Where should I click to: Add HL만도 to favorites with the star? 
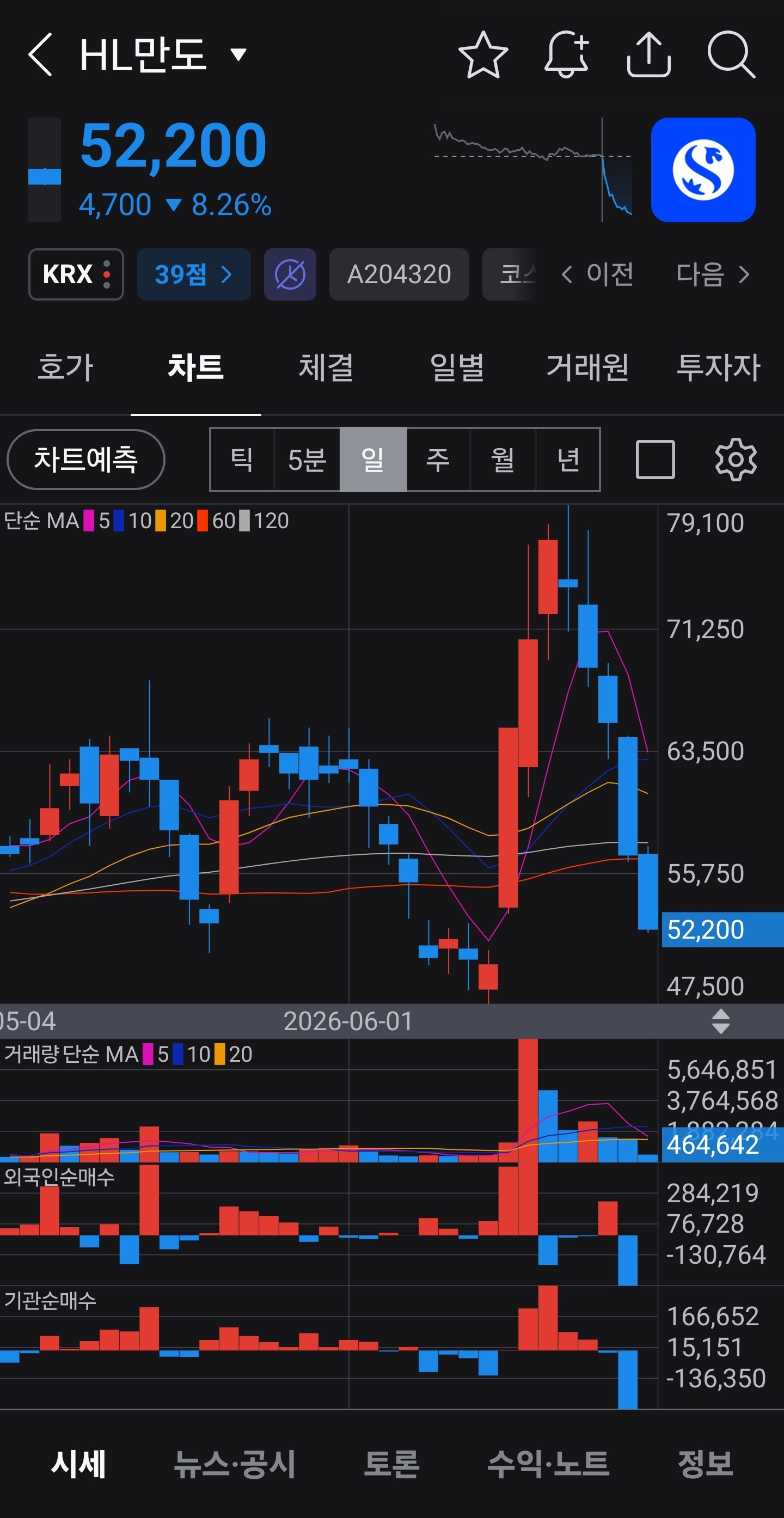pos(483,55)
